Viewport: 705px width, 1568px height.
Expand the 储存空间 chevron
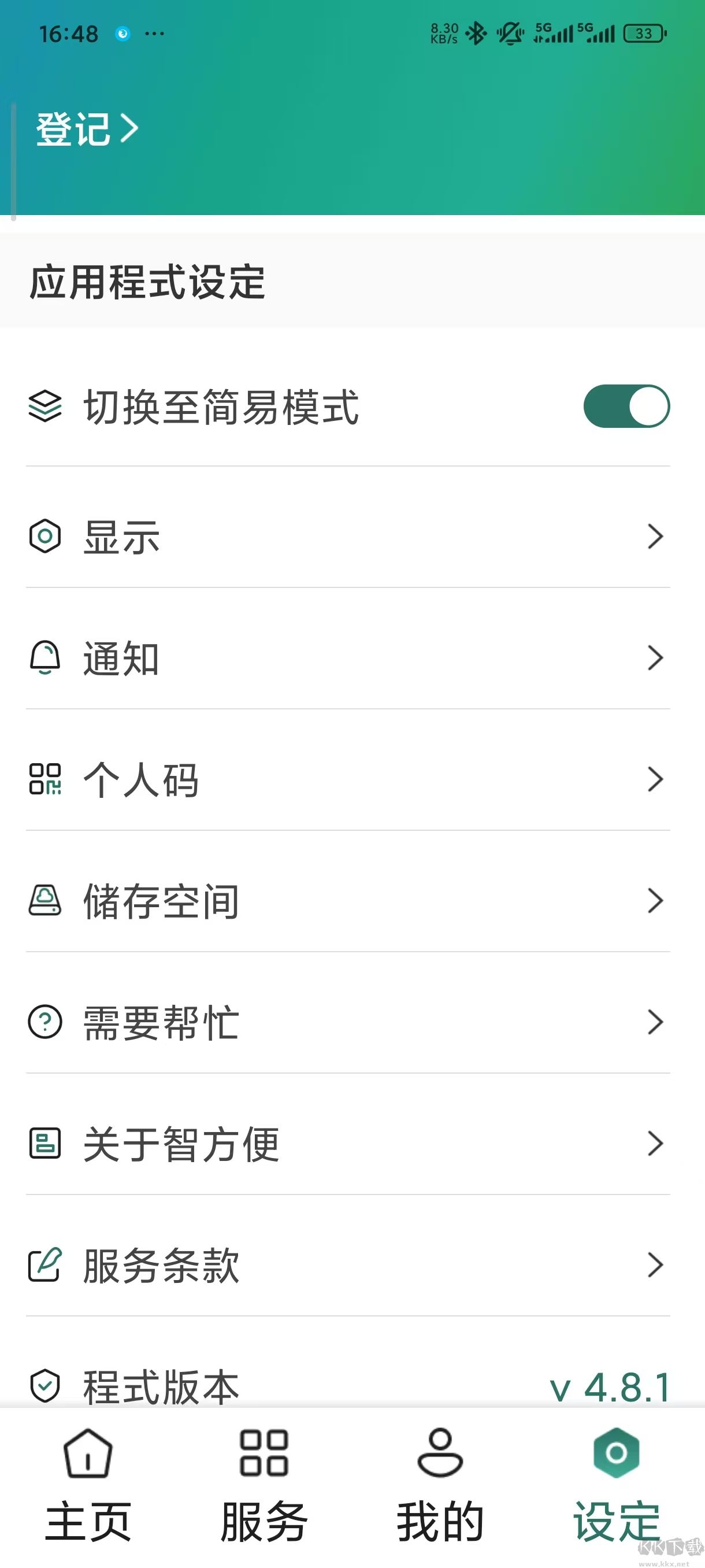point(655,901)
